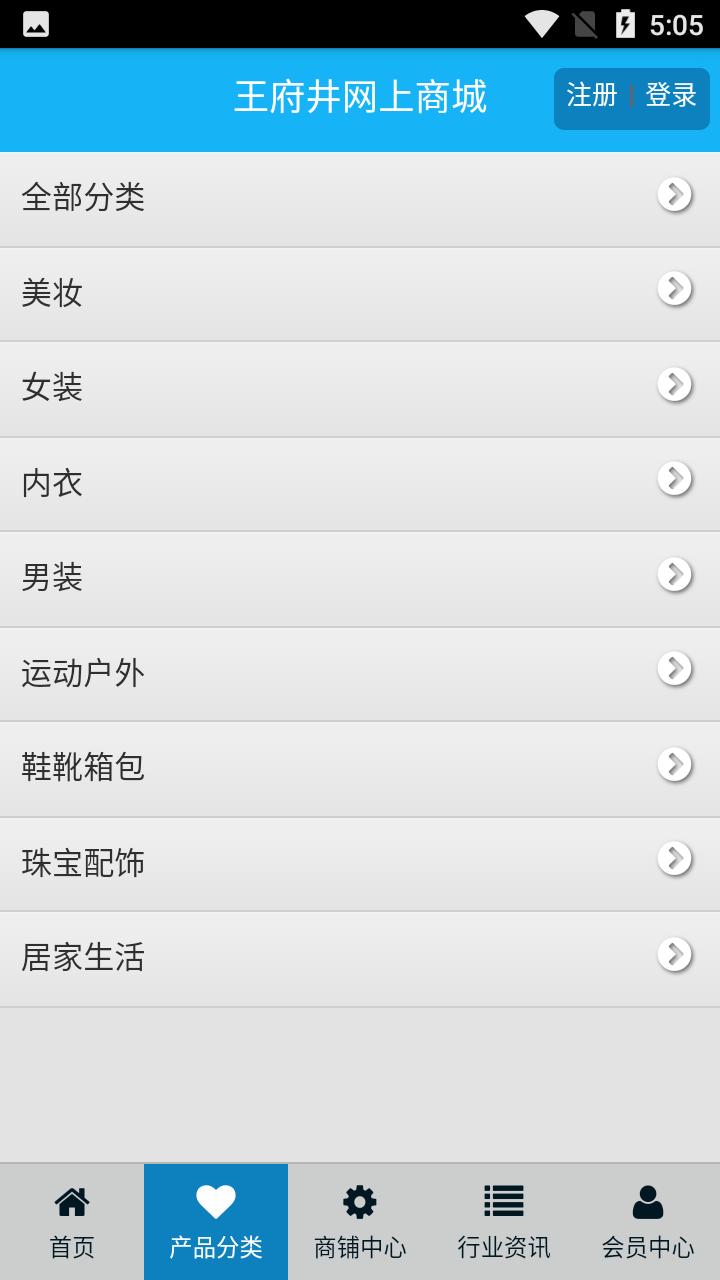720x1280 pixels.
Task: Click the gear icon for 商铺中心
Action: pyautogui.click(x=359, y=1201)
